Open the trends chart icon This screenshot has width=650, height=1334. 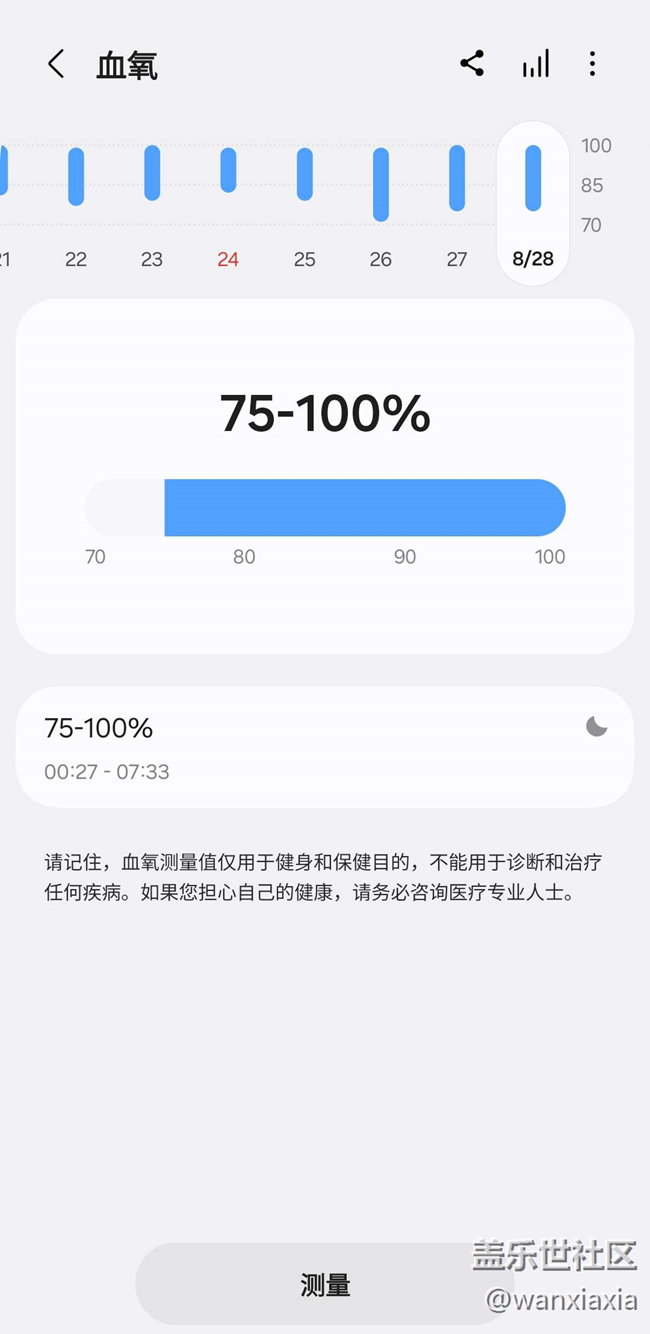click(536, 65)
